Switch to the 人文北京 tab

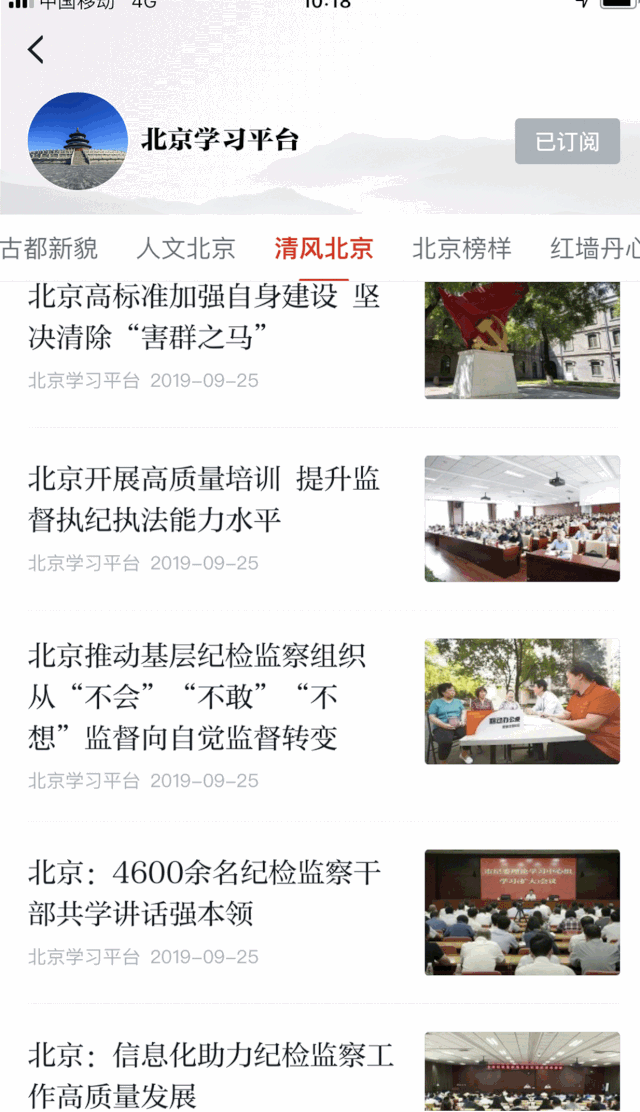pyautogui.click(x=185, y=248)
